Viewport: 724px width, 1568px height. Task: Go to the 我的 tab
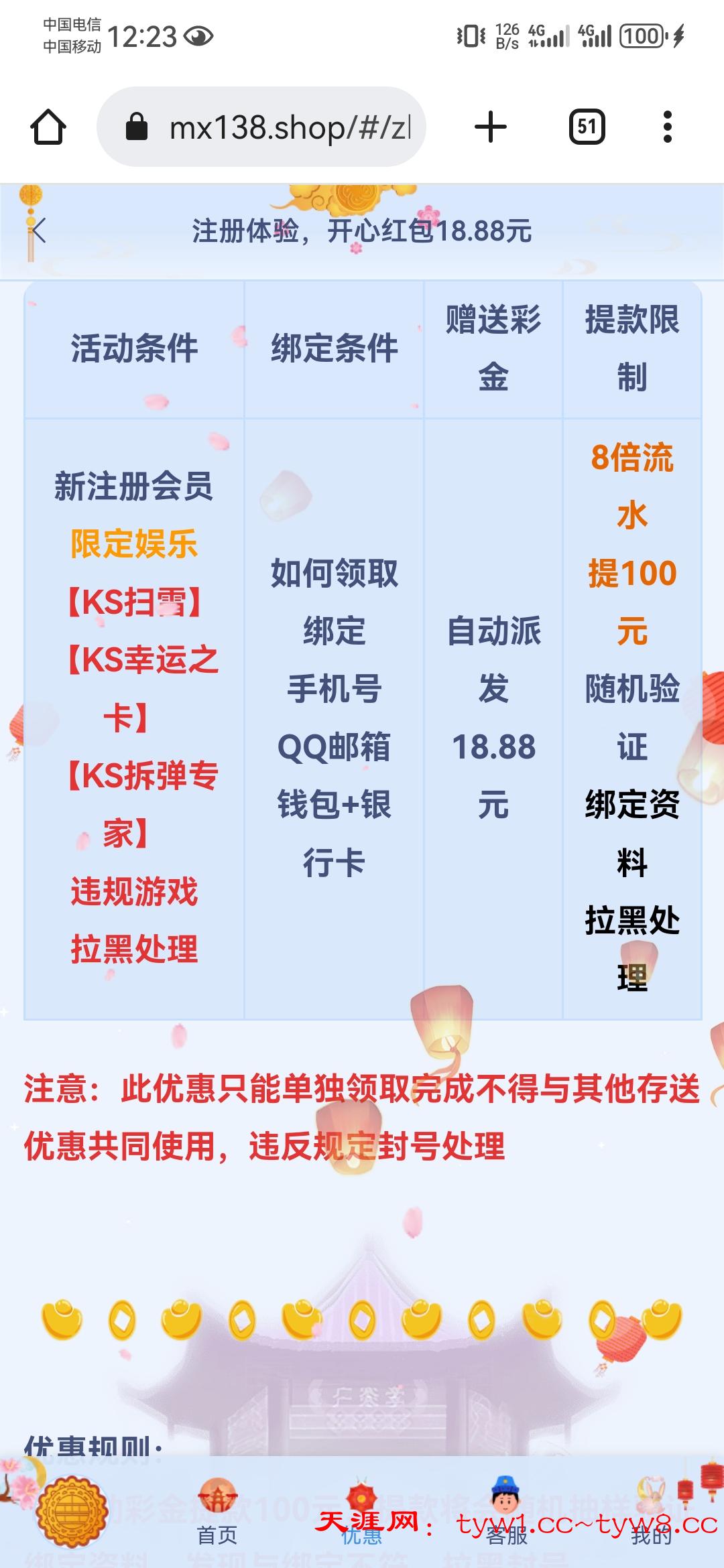pos(651,1513)
